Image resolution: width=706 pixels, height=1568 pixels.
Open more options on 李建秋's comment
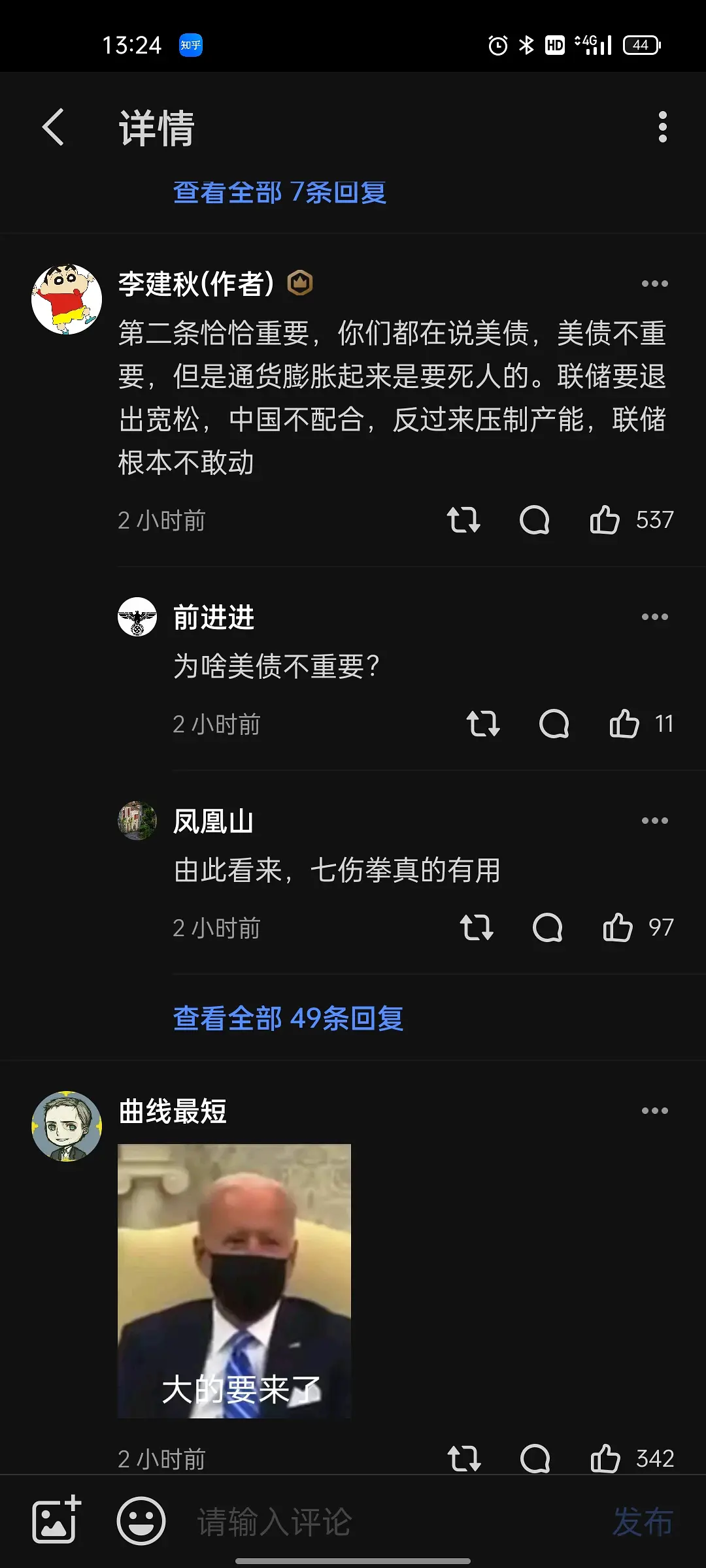(654, 284)
